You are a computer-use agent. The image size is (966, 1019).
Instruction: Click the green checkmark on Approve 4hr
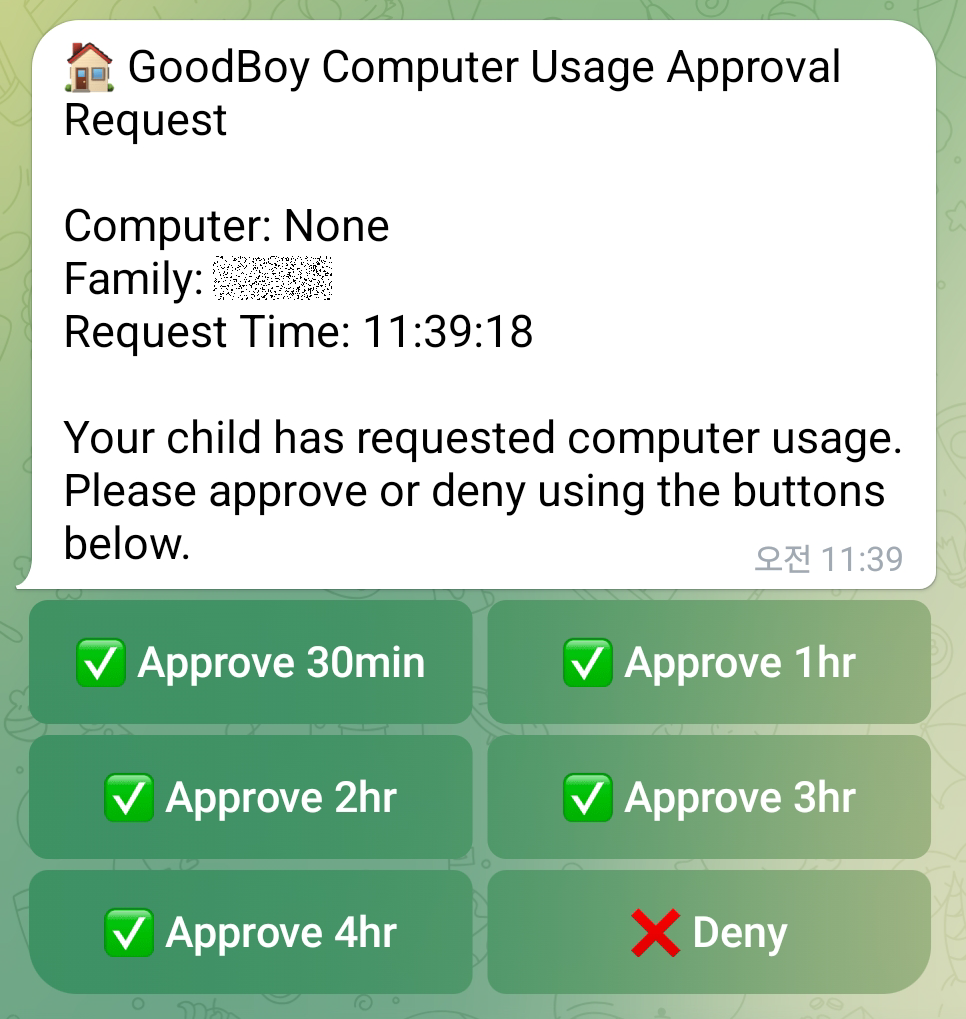pyautogui.click(x=128, y=932)
